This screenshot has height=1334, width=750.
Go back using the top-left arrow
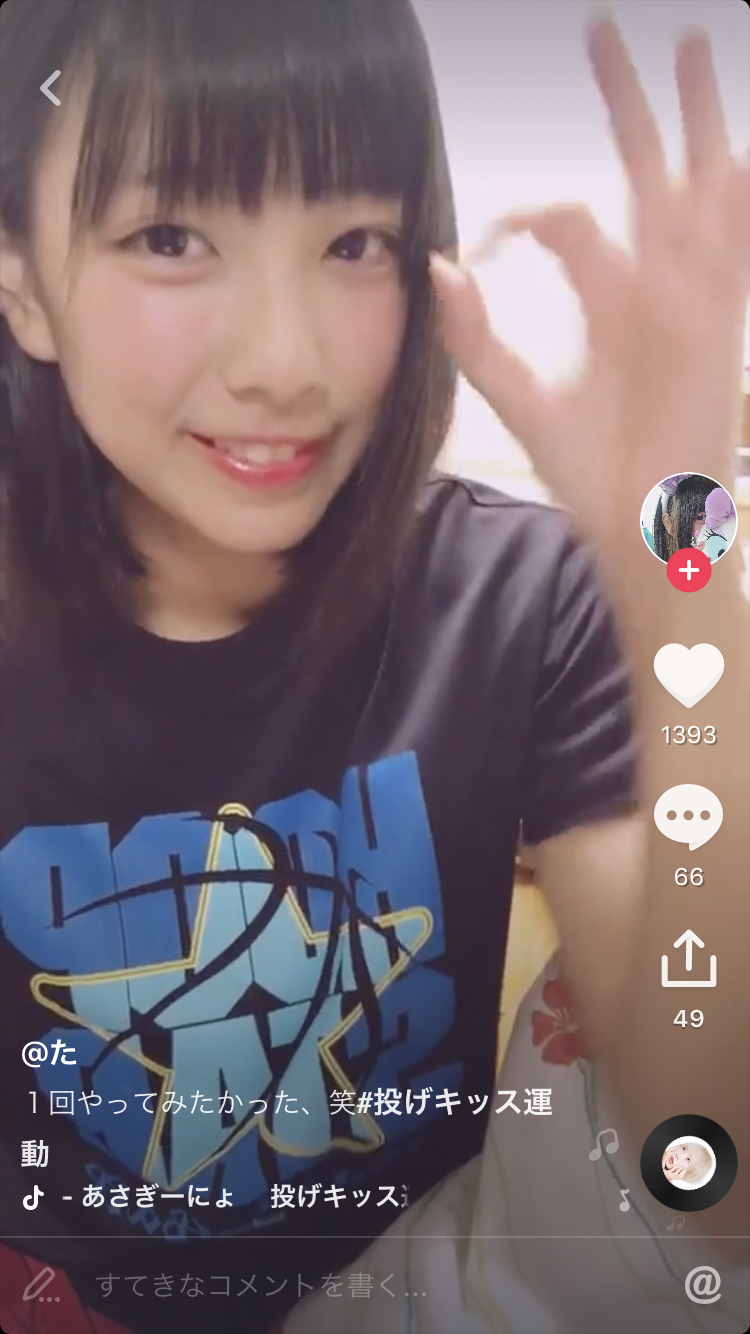(x=51, y=88)
